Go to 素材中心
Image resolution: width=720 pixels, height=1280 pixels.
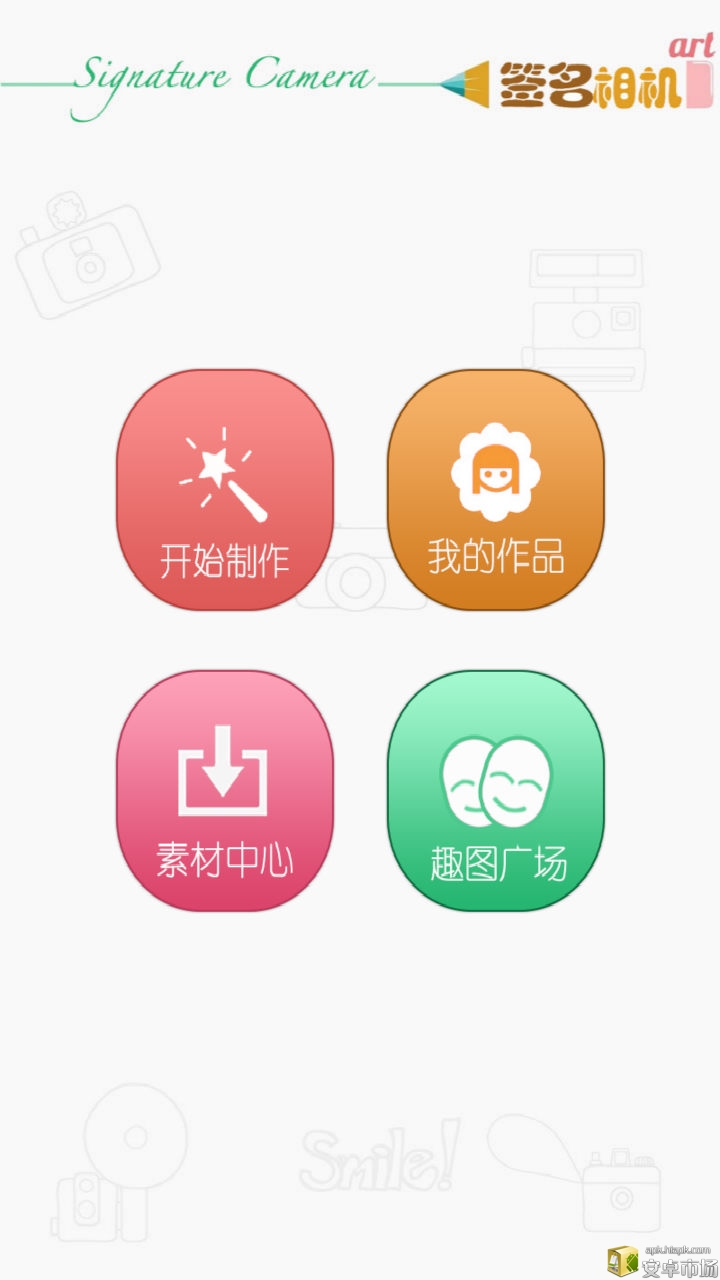tap(224, 791)
